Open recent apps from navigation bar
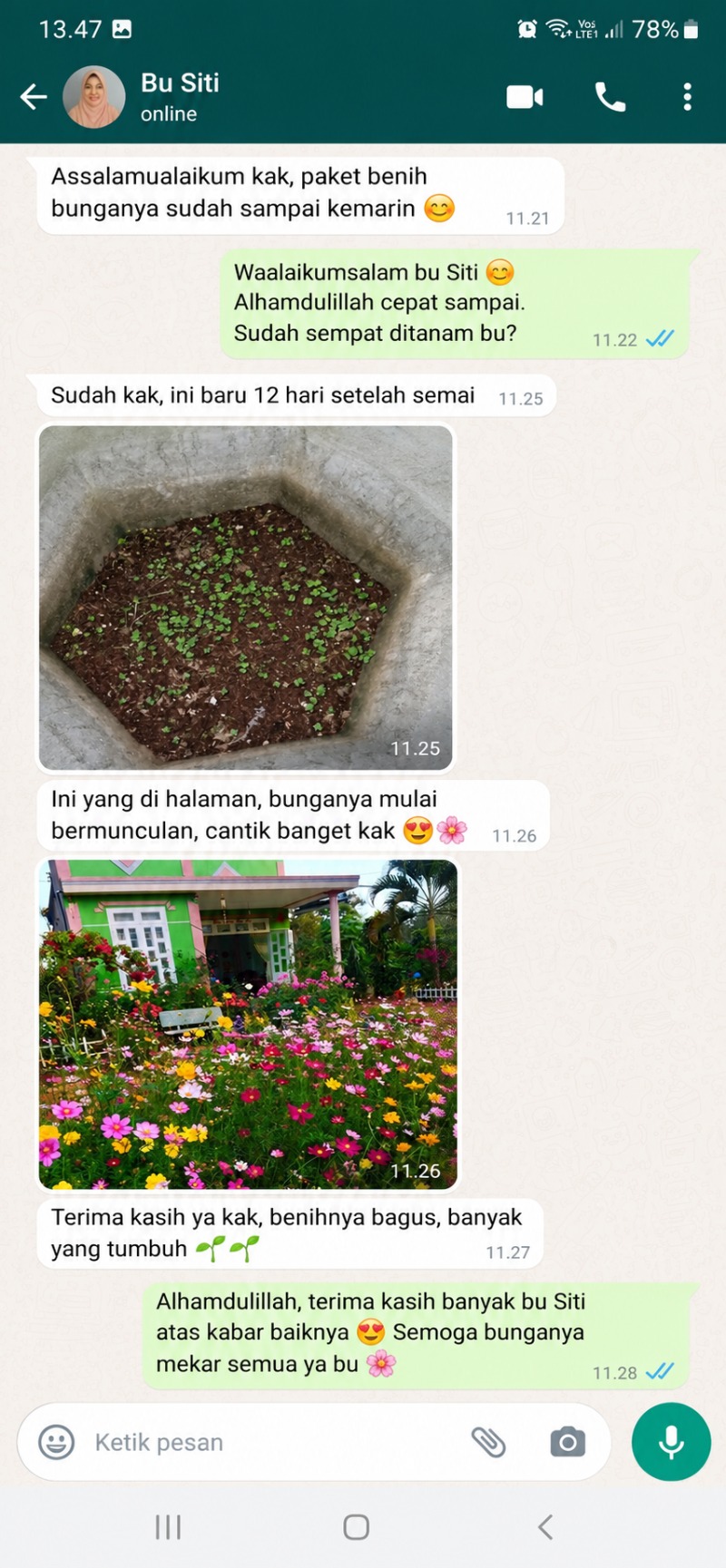This screenshot has width=726, height=1568. coord(168,1527)
